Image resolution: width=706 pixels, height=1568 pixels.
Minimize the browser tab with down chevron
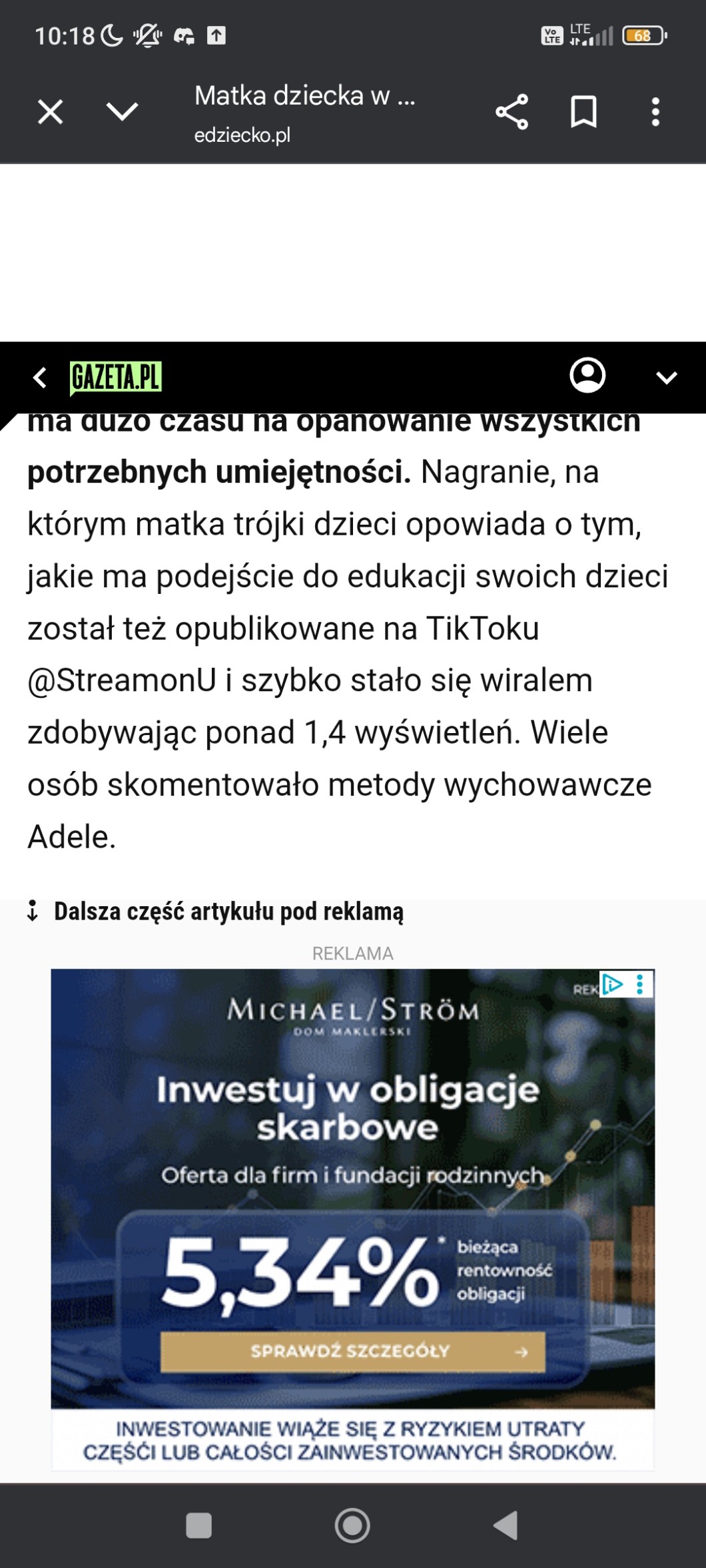pyautogui.click(x=123, y=112)
